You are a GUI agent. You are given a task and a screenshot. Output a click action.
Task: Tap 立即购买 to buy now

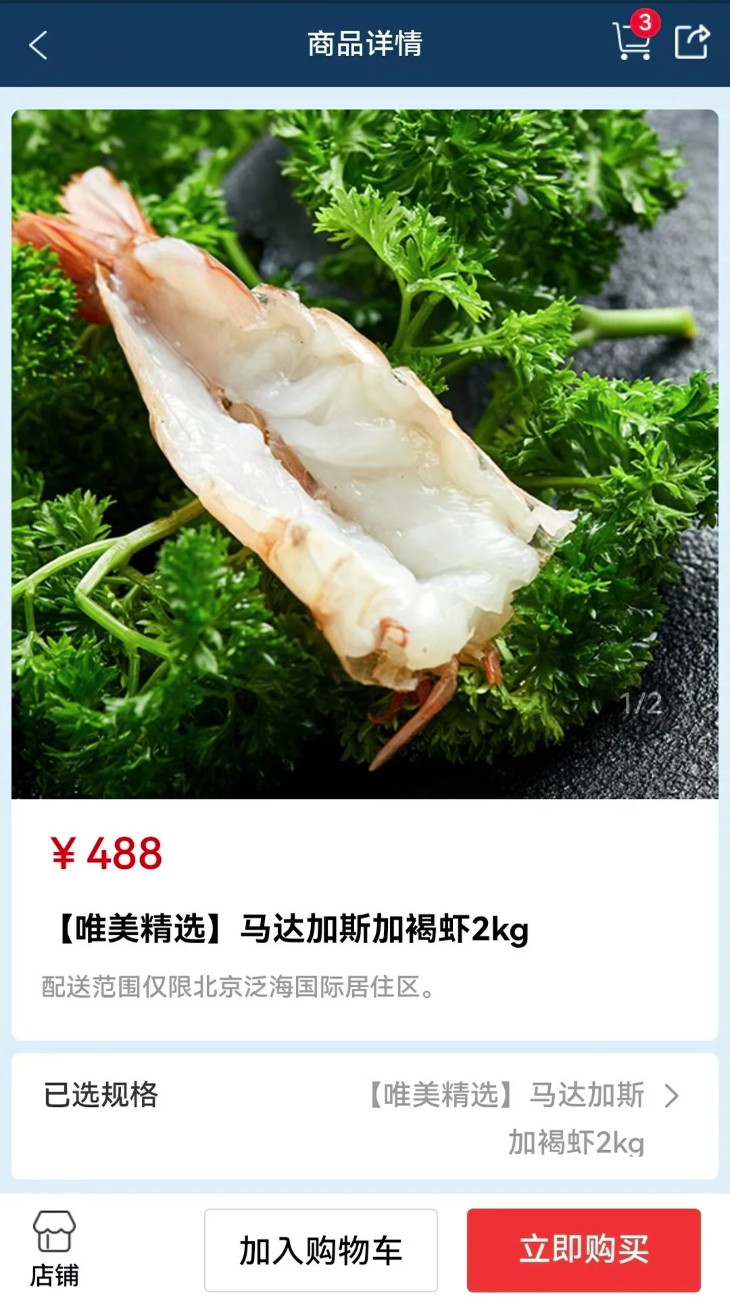click(583, 1250)
